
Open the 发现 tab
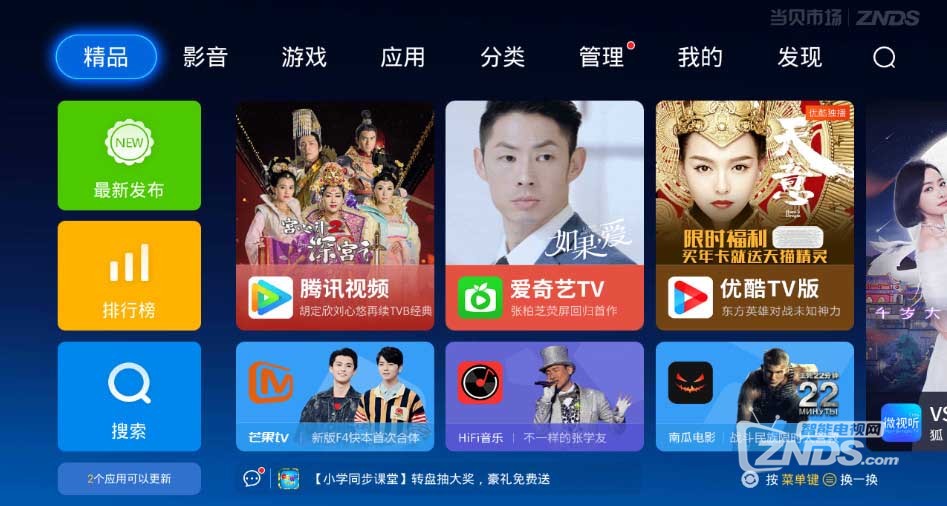point(799,57)
